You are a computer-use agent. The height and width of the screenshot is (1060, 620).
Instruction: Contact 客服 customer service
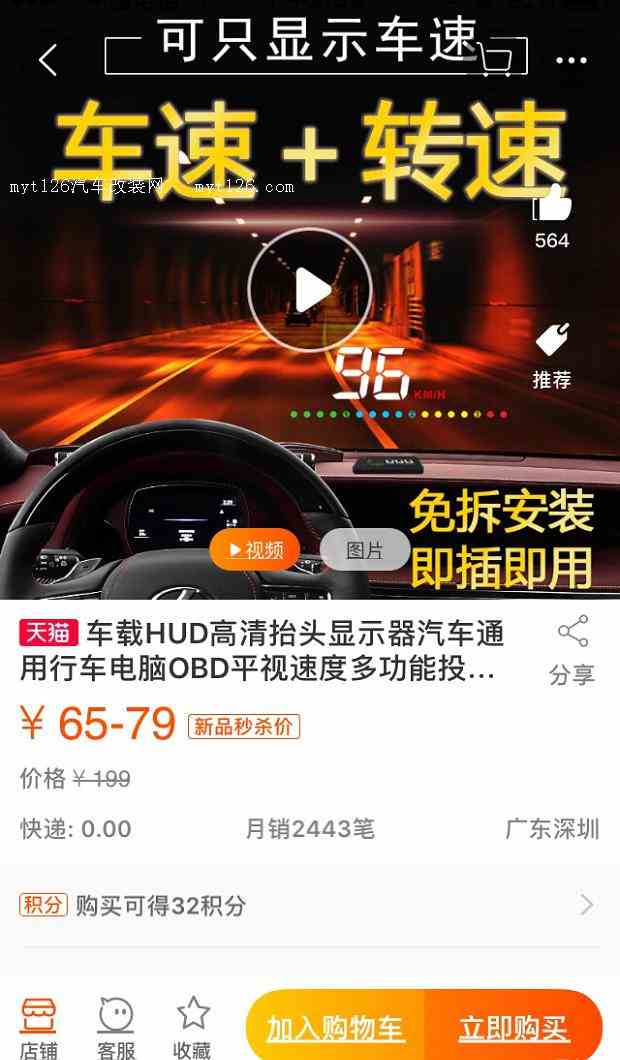tap(116, 1026)
